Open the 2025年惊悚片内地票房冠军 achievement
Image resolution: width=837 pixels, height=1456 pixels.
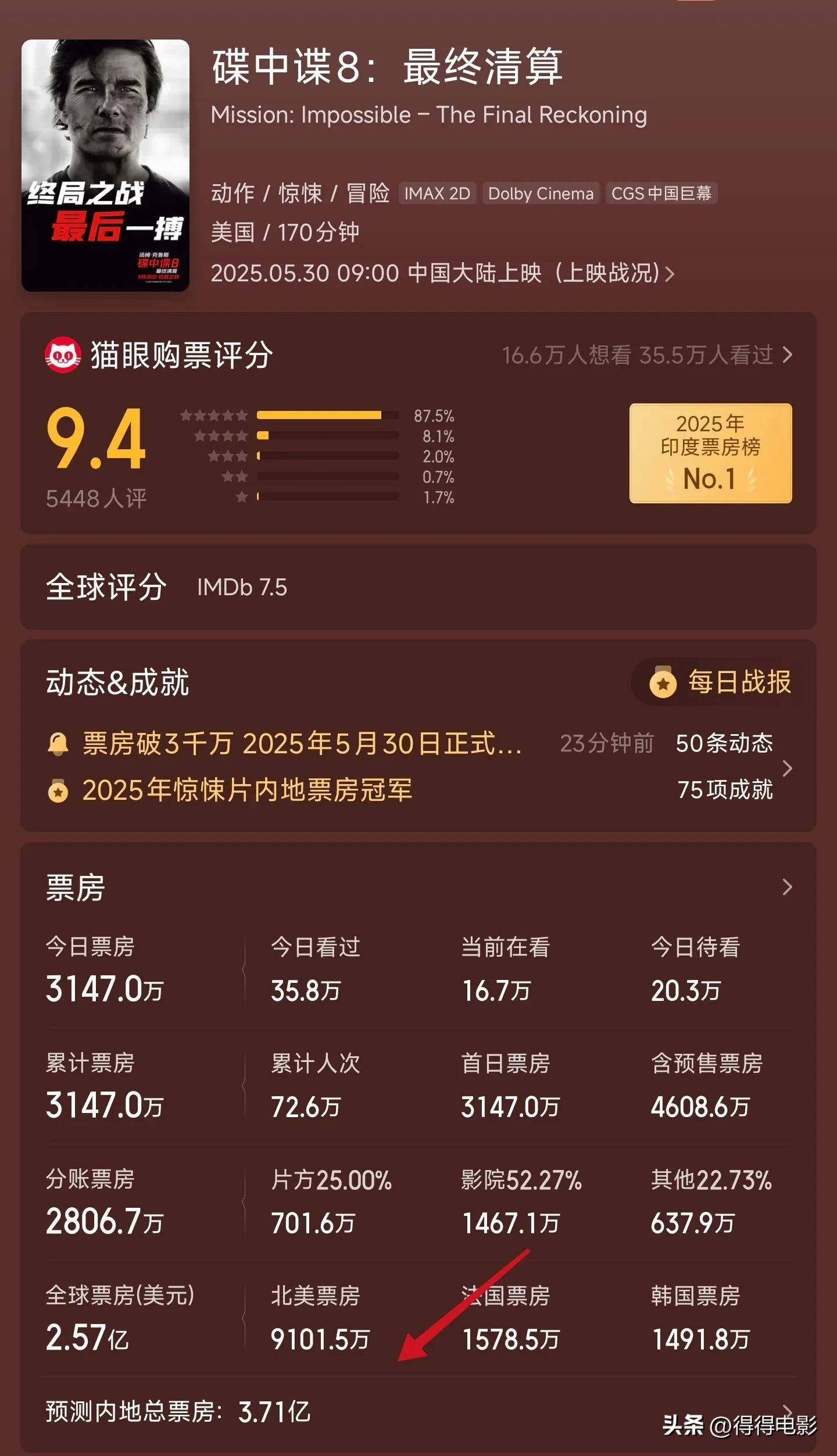pos(247,790)
